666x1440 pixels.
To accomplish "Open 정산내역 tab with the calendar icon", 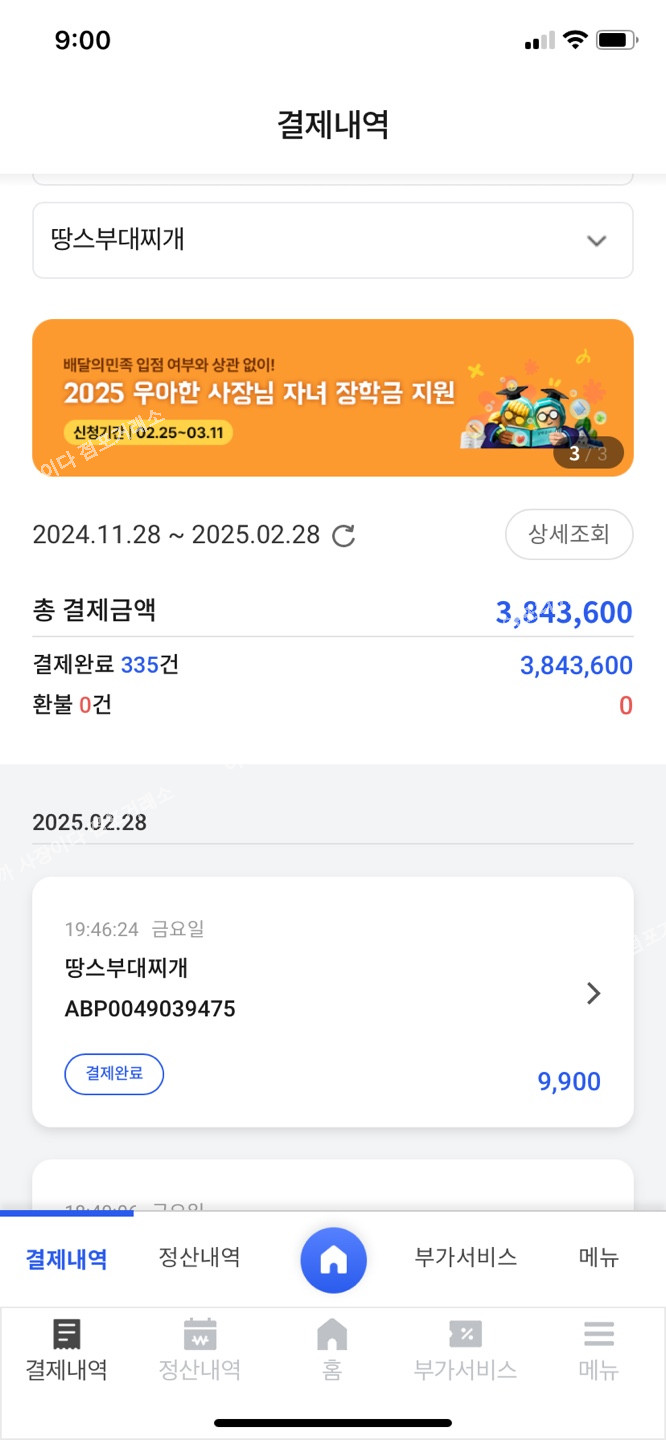I will pos(200,1349).
